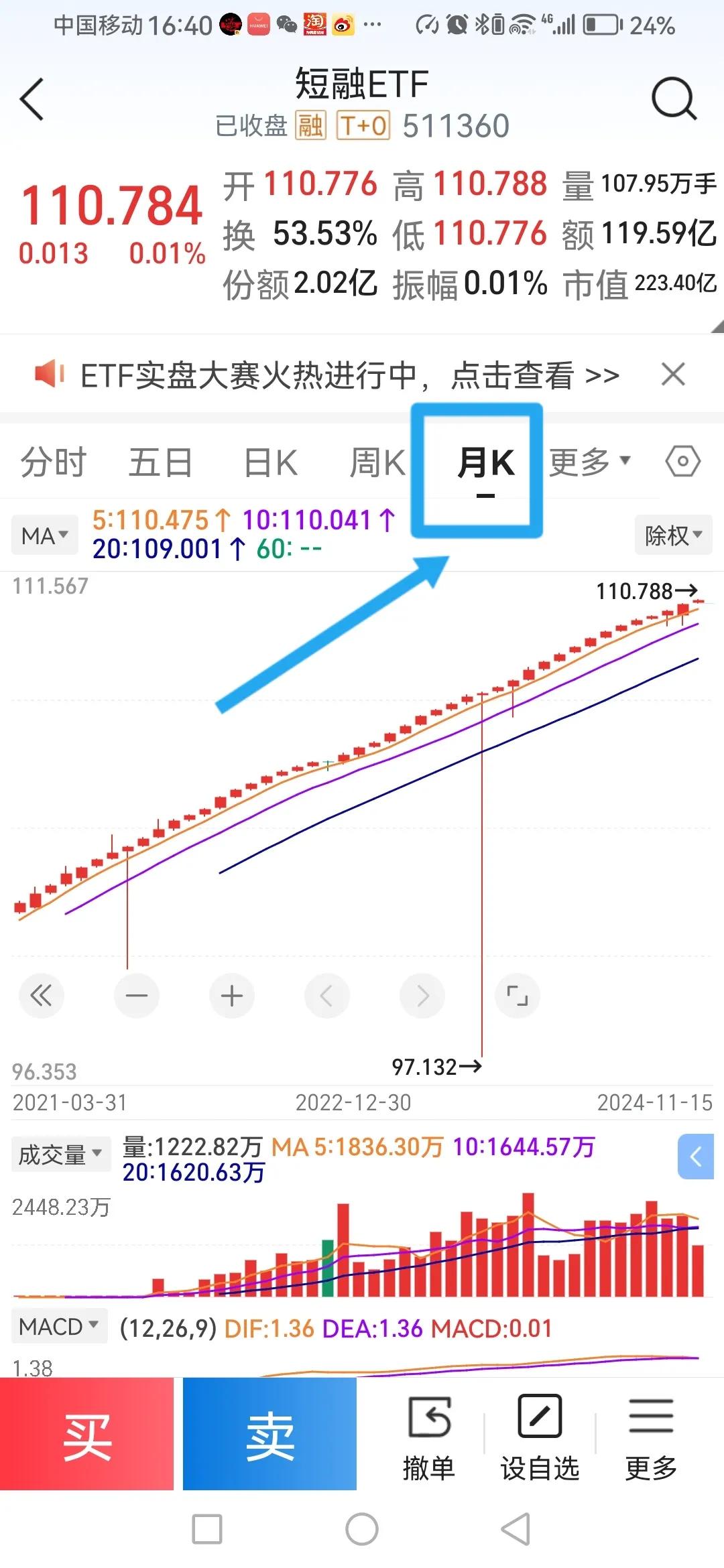Open chart settings via the hexagon gear icon
This screenshot has width=724, height=1568.
683,460
